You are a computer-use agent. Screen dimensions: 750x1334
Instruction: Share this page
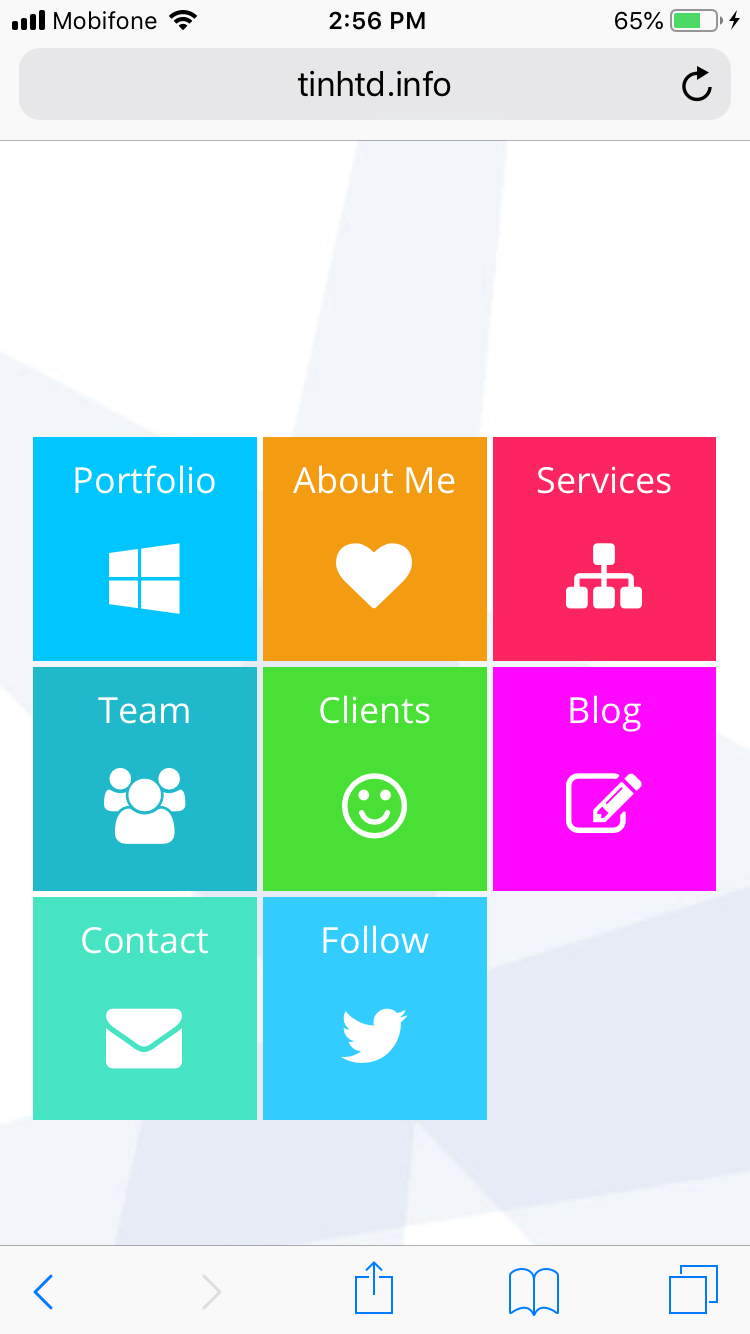click(x=374, y=1289)
